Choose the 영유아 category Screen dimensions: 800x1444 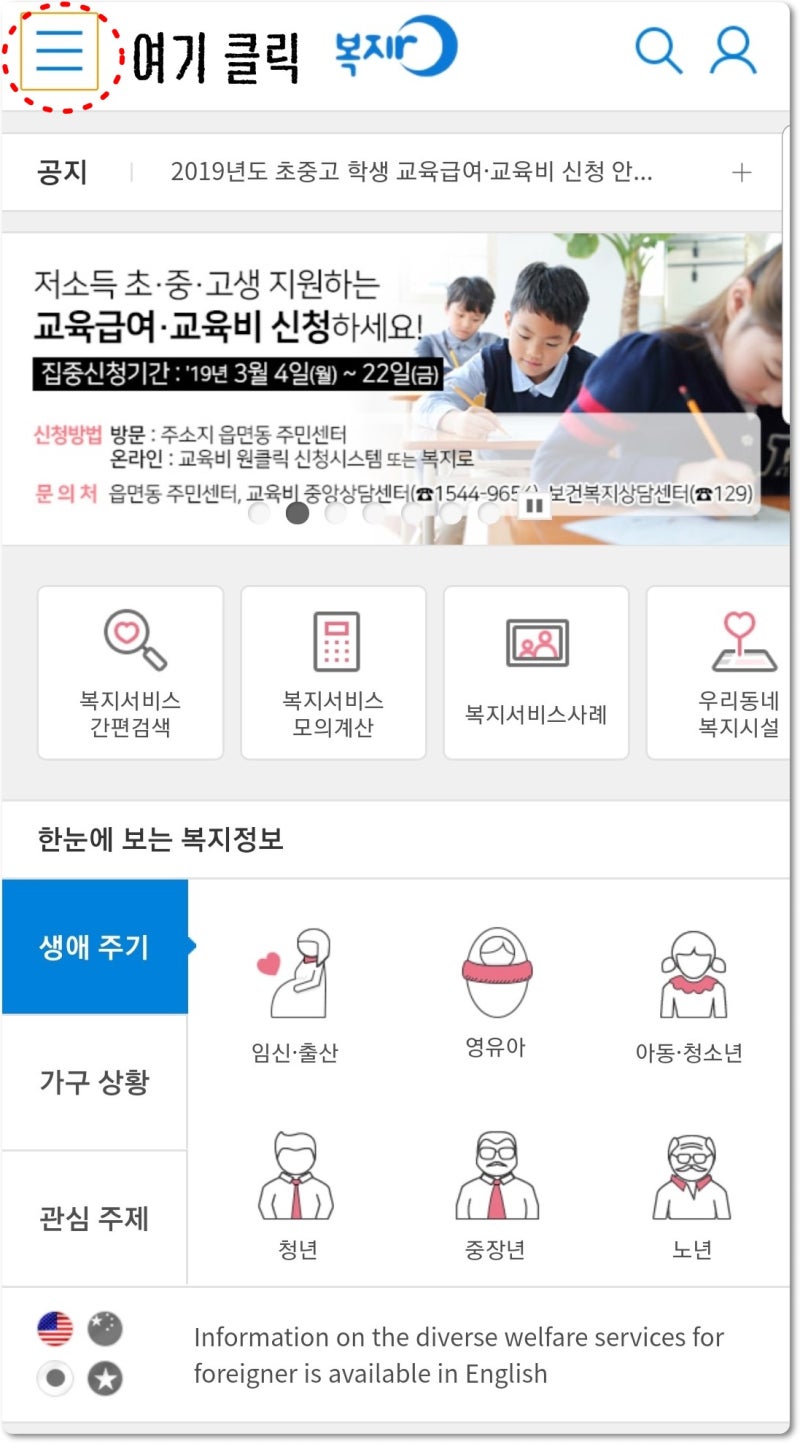coord(495,994)
